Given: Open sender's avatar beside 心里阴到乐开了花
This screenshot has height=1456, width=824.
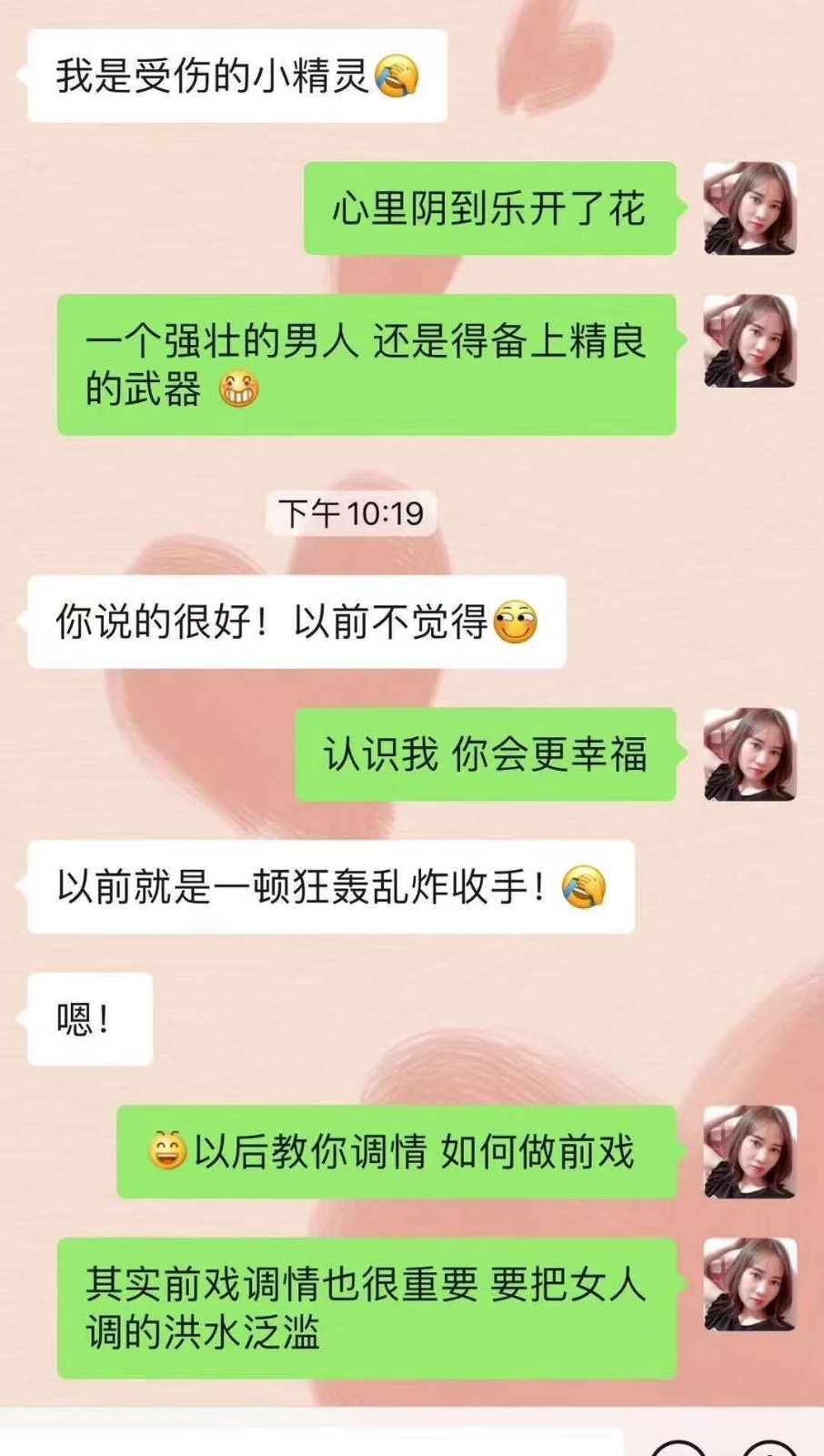Looking at the screenshot, I should pos(750,208).
